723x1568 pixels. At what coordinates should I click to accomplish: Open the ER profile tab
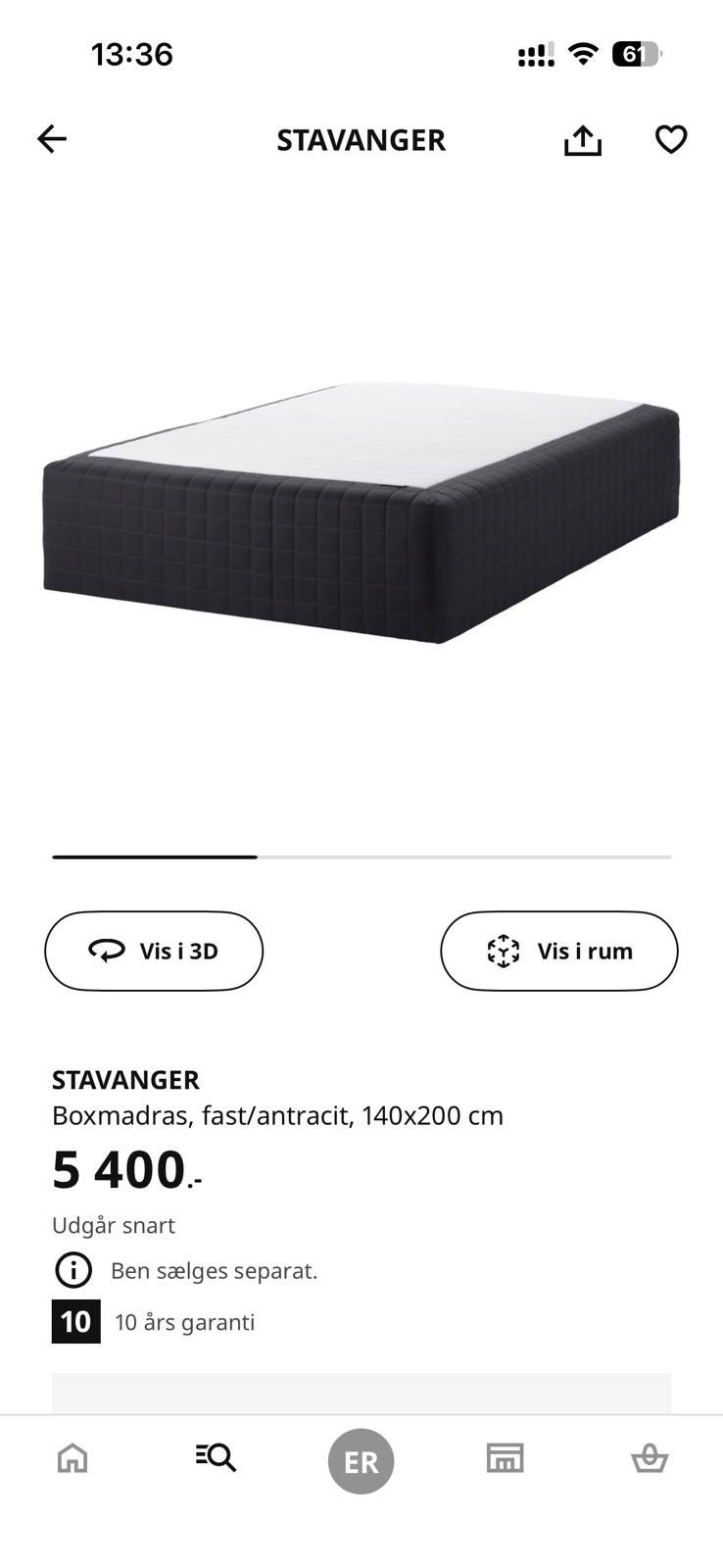click(361, 1461)
